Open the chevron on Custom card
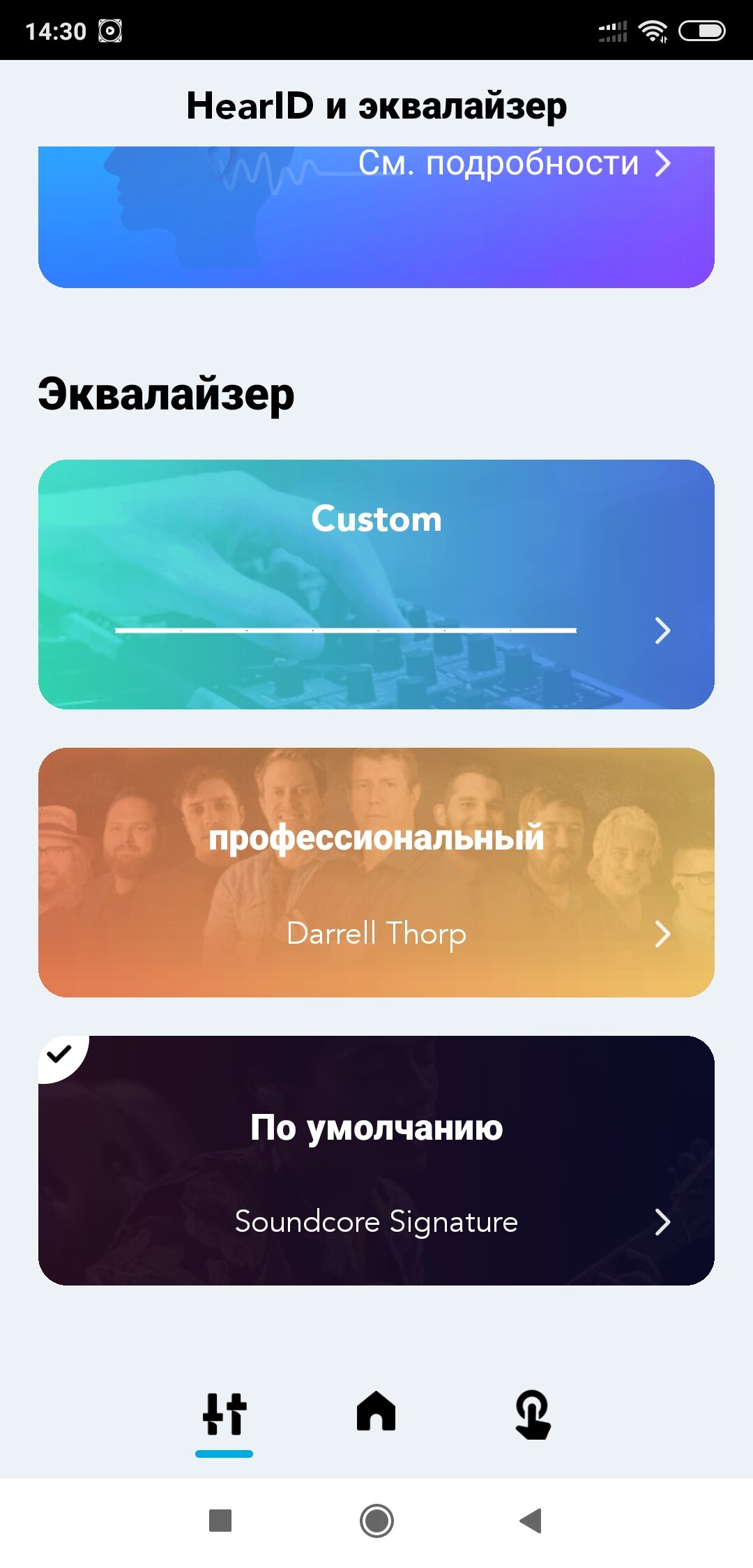 (662, 631)
